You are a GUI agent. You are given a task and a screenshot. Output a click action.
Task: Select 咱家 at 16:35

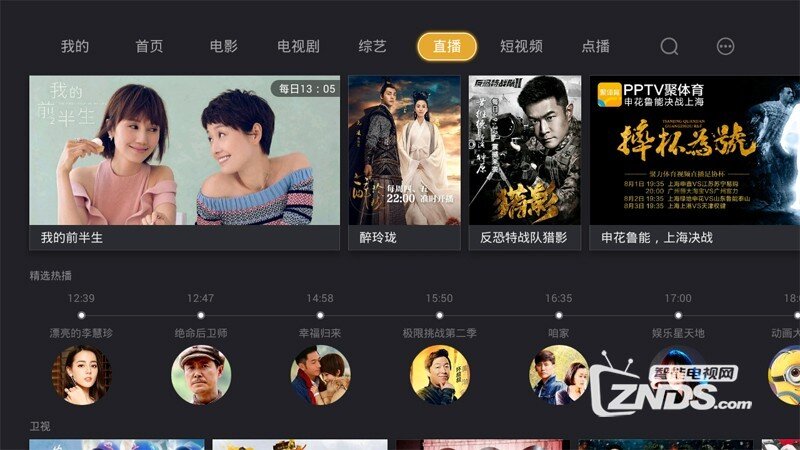pos(558,373)
